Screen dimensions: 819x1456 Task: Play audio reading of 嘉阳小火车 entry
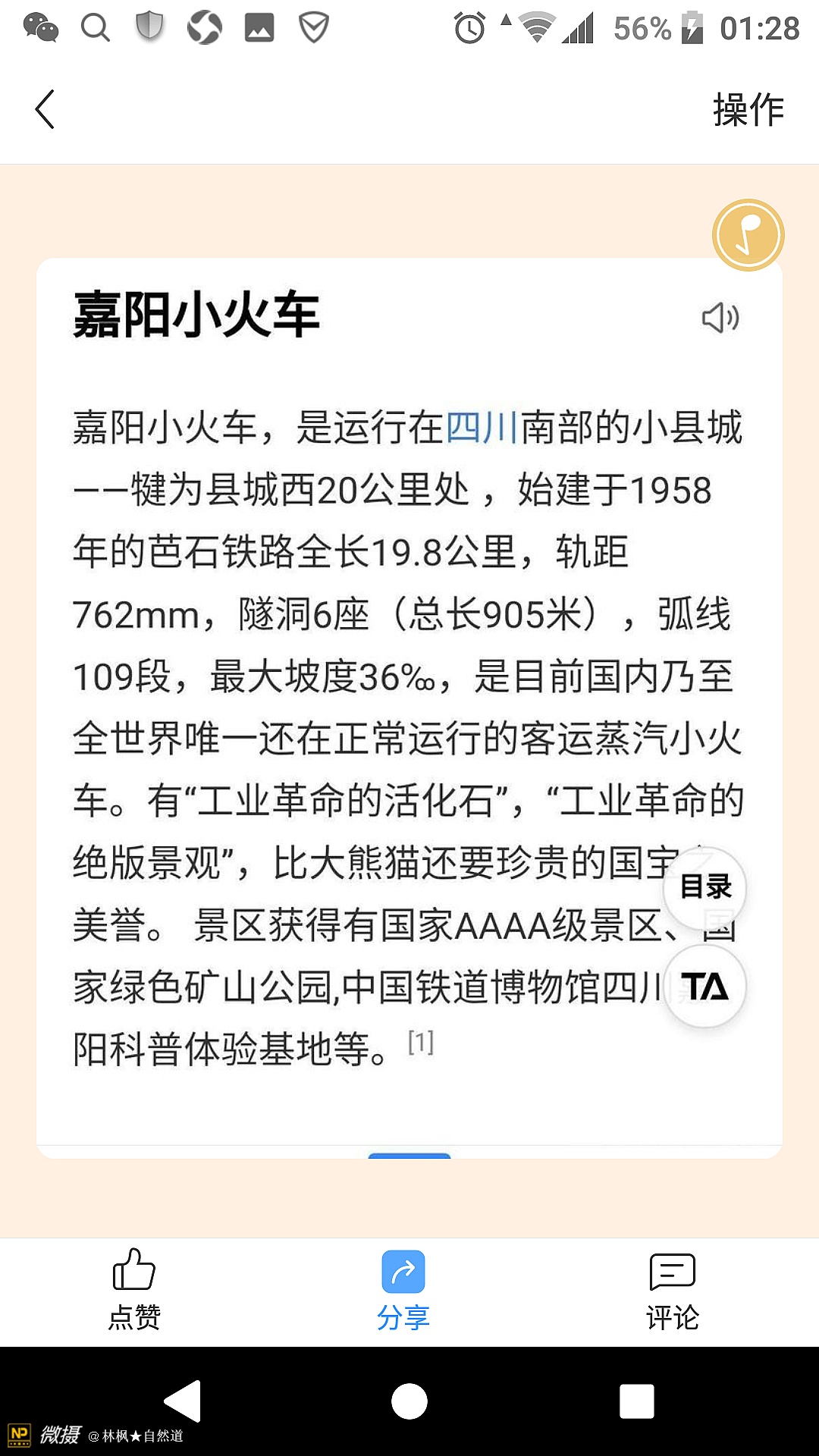[x=720, y=318]
